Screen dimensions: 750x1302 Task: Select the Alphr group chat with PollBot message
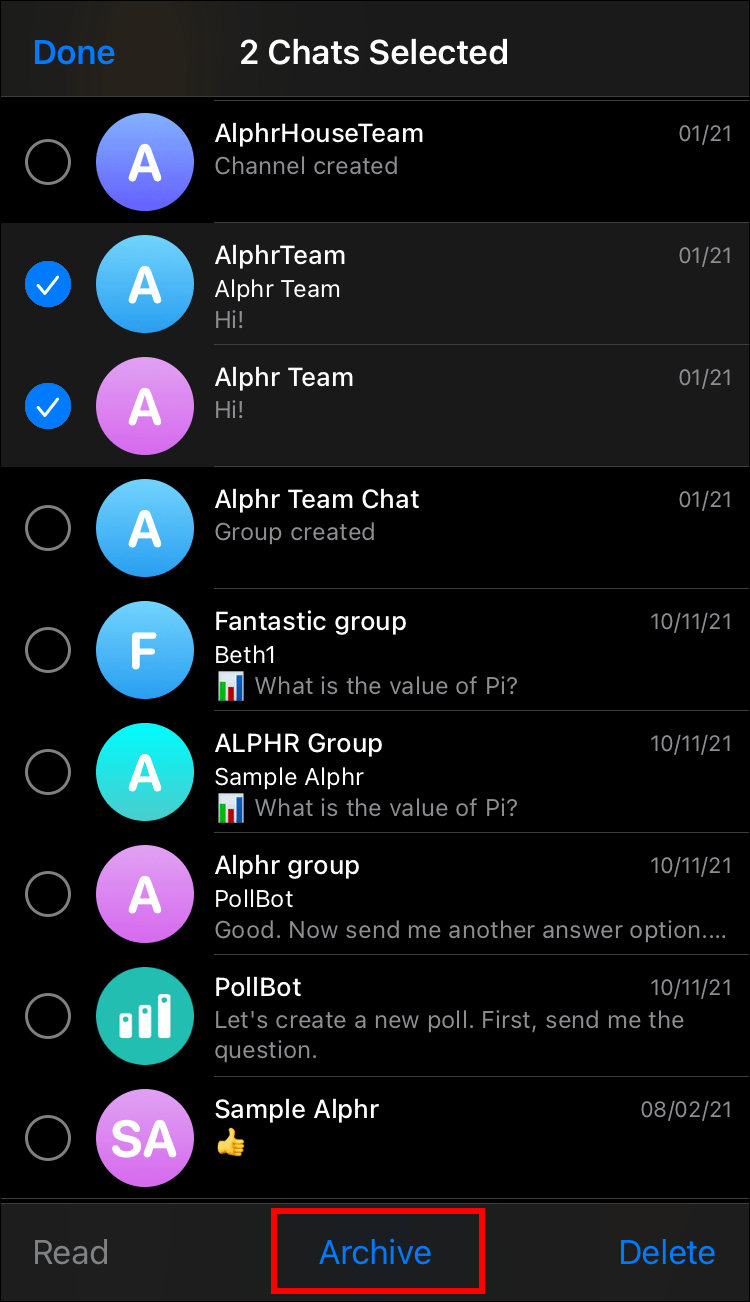tap(48, 894)
